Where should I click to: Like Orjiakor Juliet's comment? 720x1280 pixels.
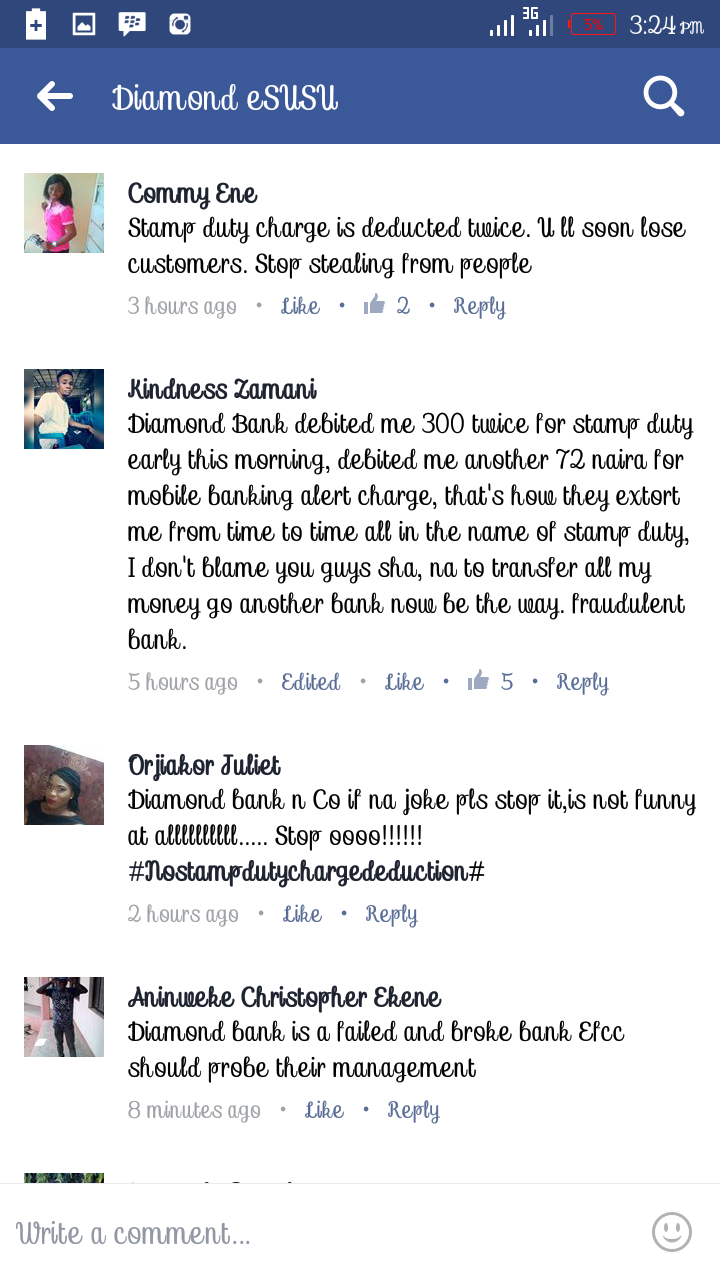[302, 914]
